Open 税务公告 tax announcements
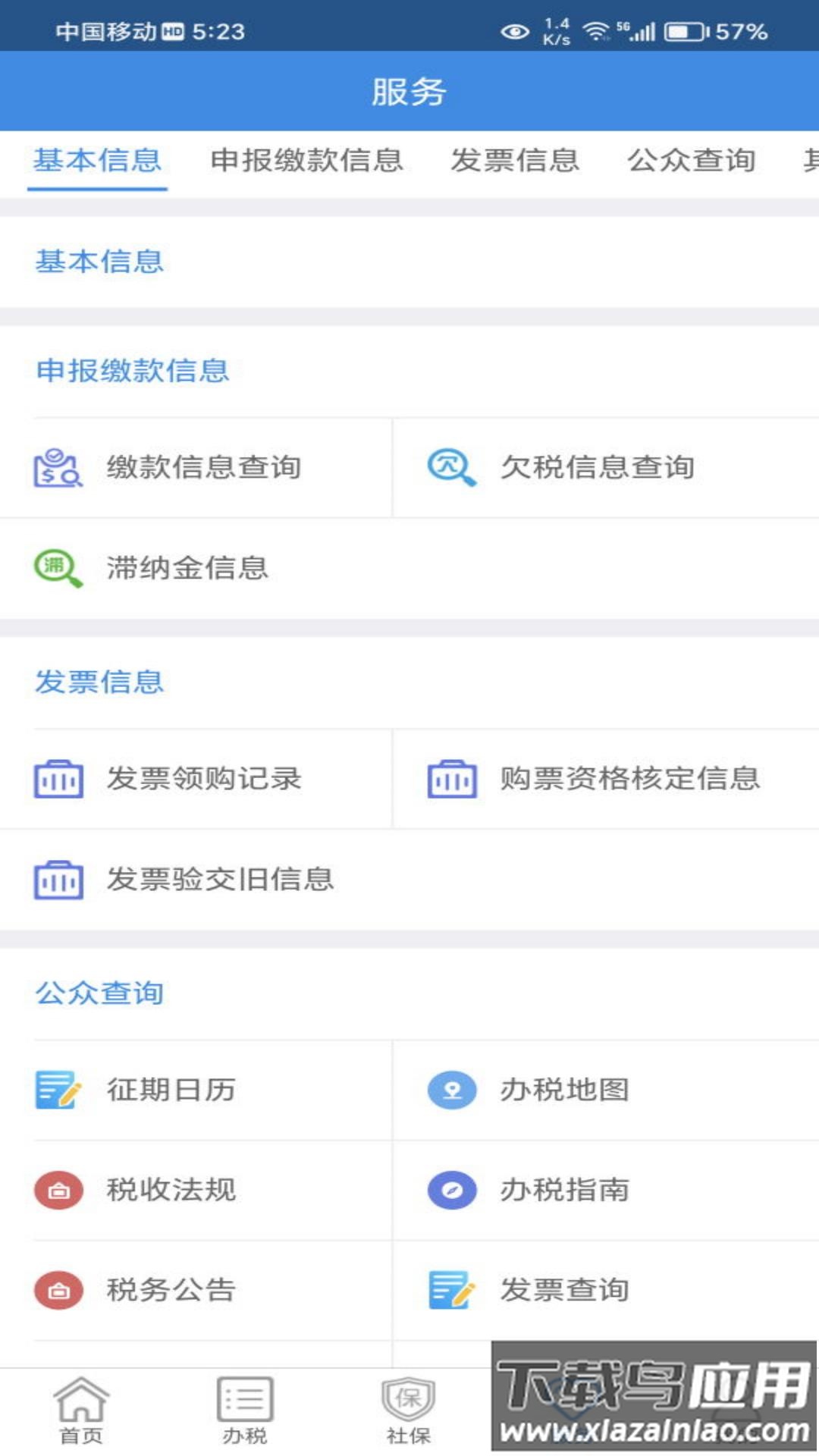Viewport: 819px width, 1456px height. tap(171, 1289)
